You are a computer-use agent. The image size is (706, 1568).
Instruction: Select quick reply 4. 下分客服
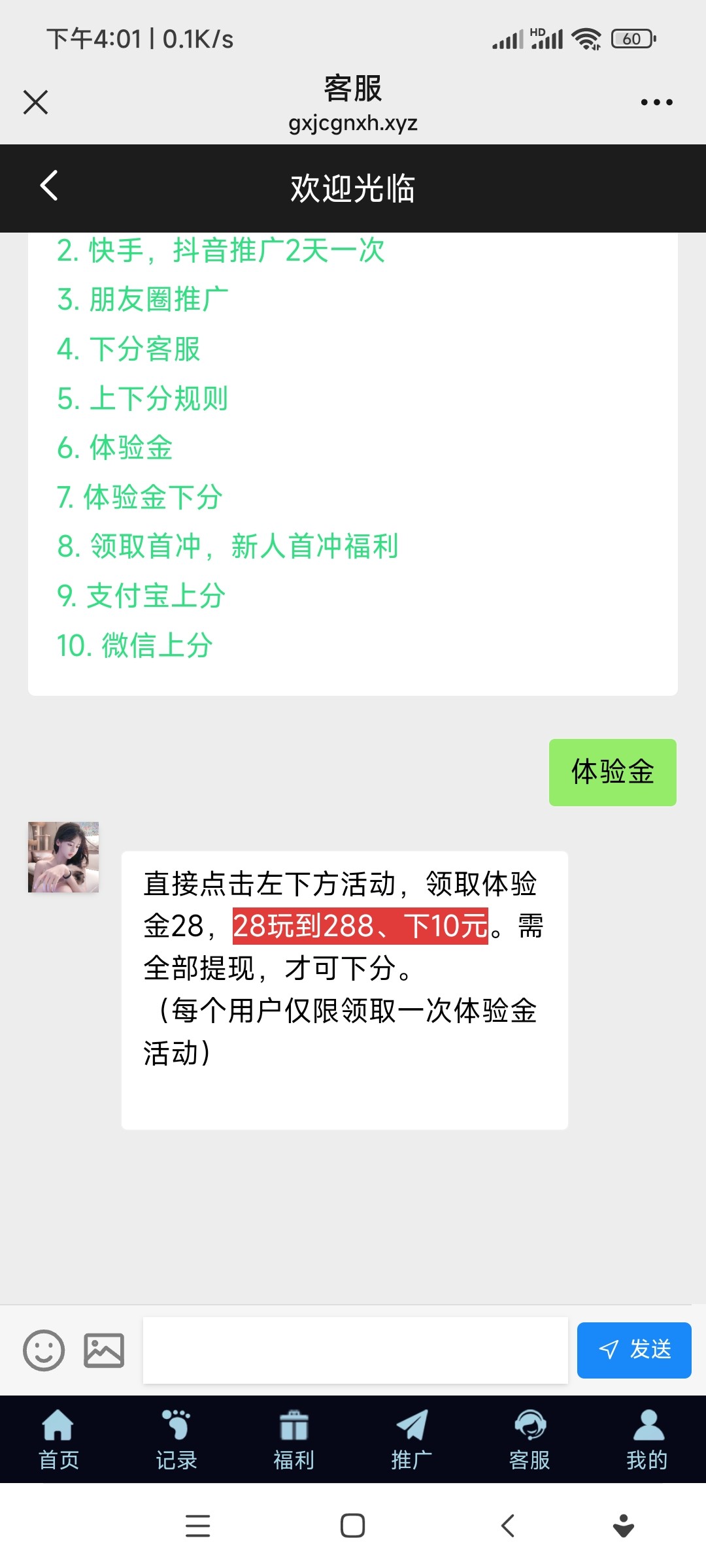129,349
